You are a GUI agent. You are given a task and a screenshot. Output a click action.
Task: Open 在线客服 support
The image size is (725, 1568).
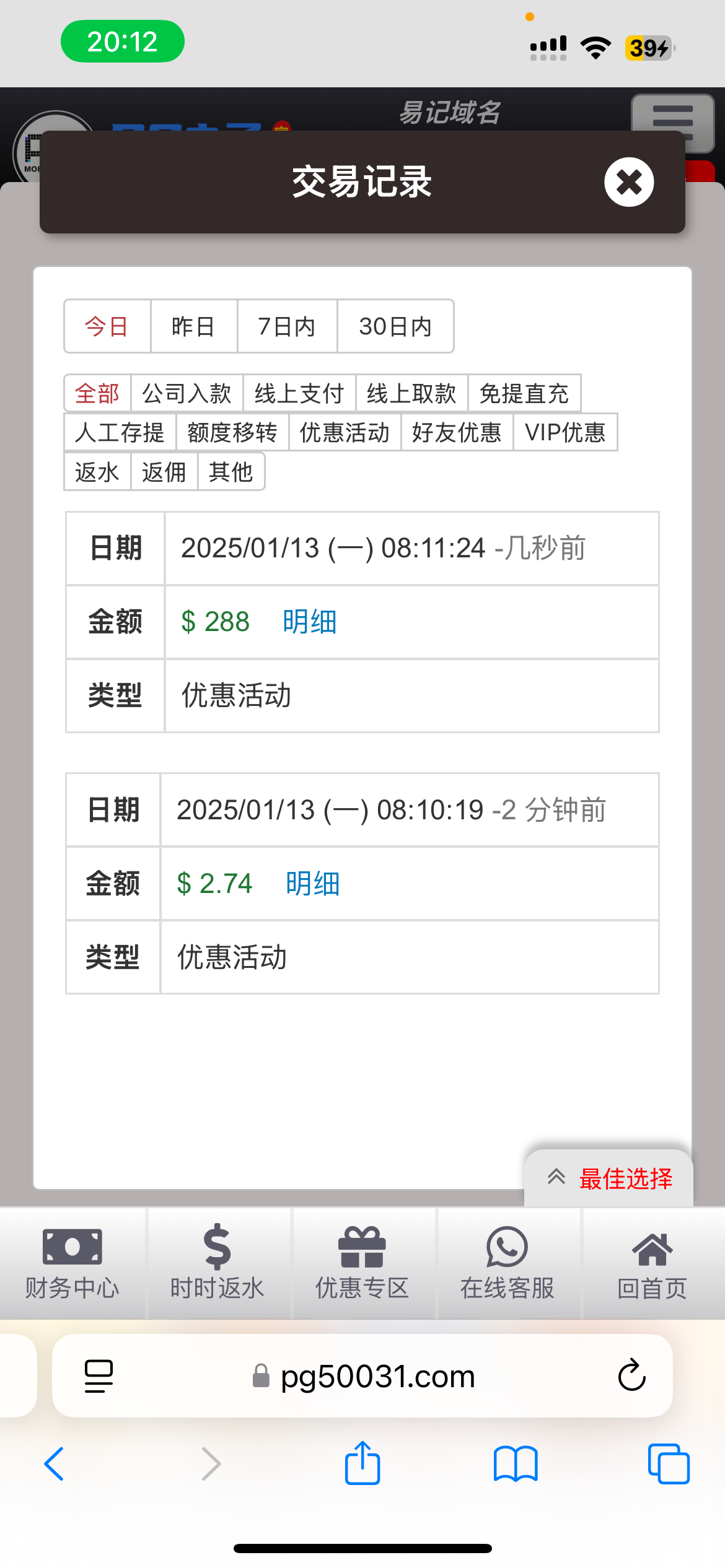click(x=507, y=1263)
